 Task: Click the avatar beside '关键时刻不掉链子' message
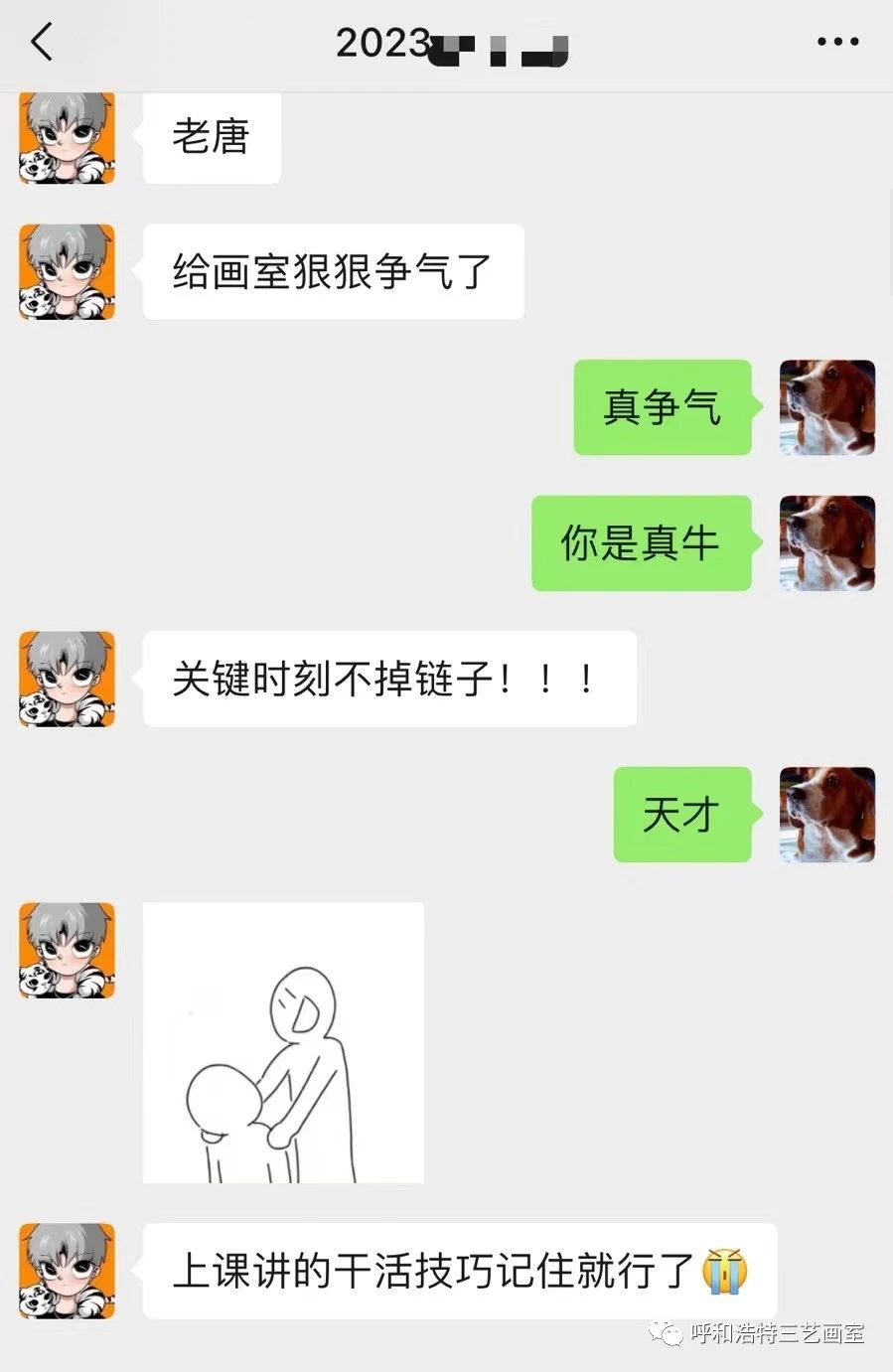pyautogui.click(x=66, y=679)
